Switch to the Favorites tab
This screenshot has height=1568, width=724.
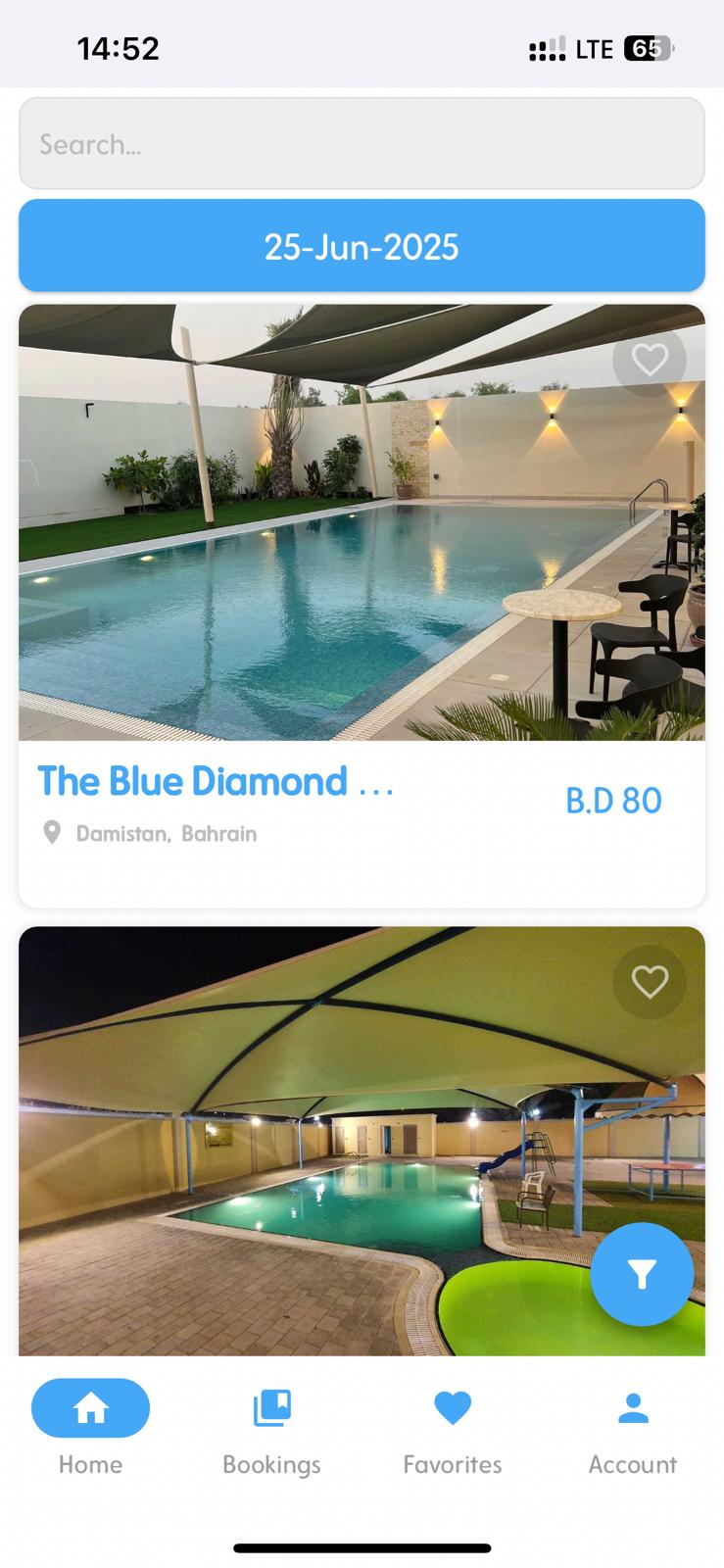coord(453,1427)
